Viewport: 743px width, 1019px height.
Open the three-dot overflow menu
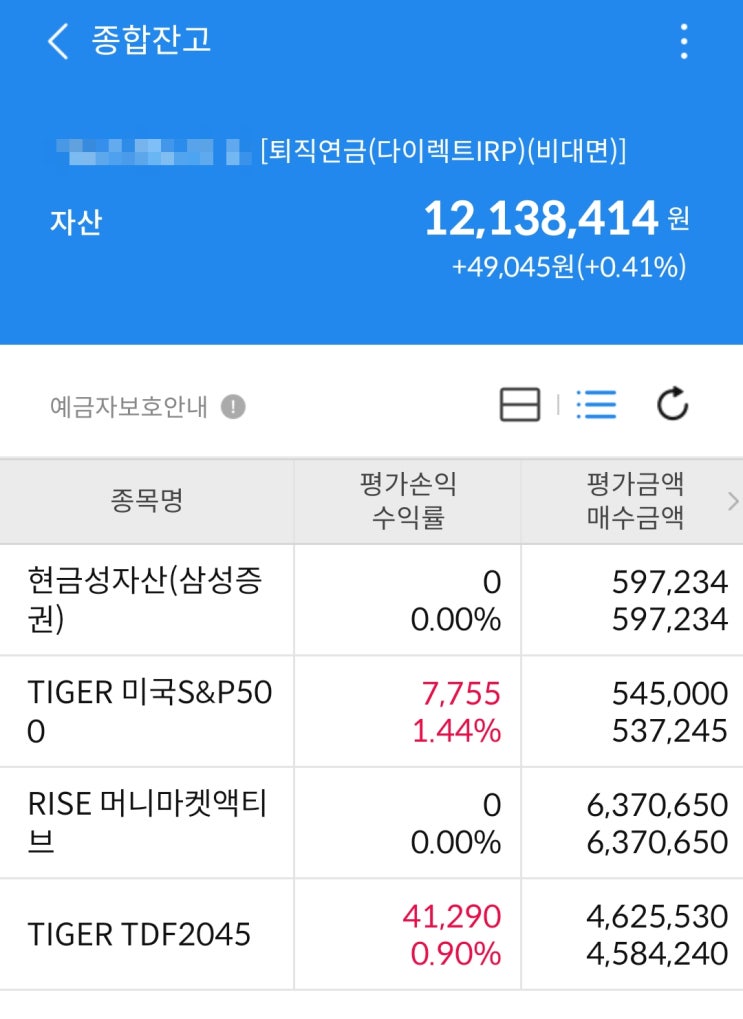(x=684, y=42)
